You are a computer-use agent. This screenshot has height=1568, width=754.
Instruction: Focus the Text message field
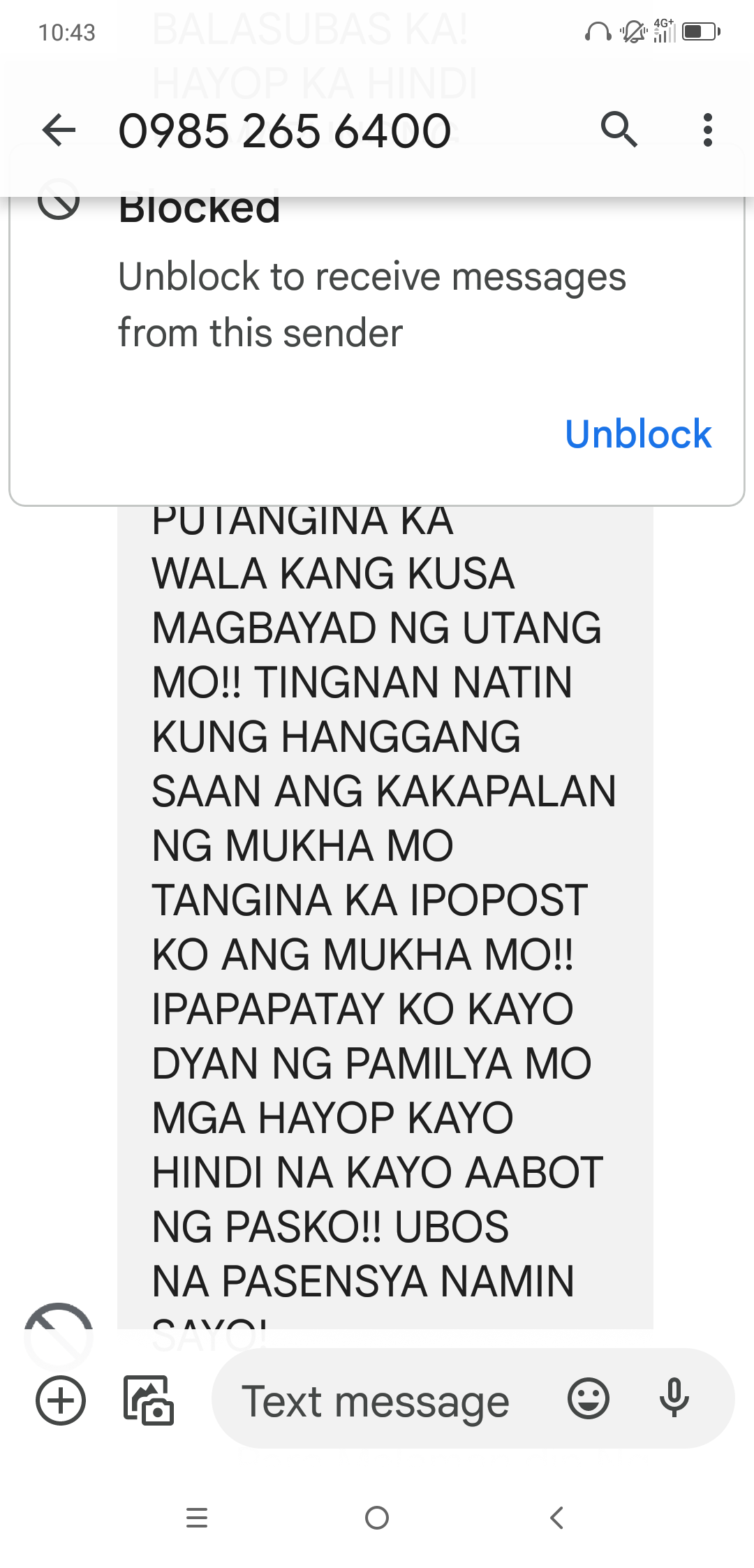point(377,1401)
